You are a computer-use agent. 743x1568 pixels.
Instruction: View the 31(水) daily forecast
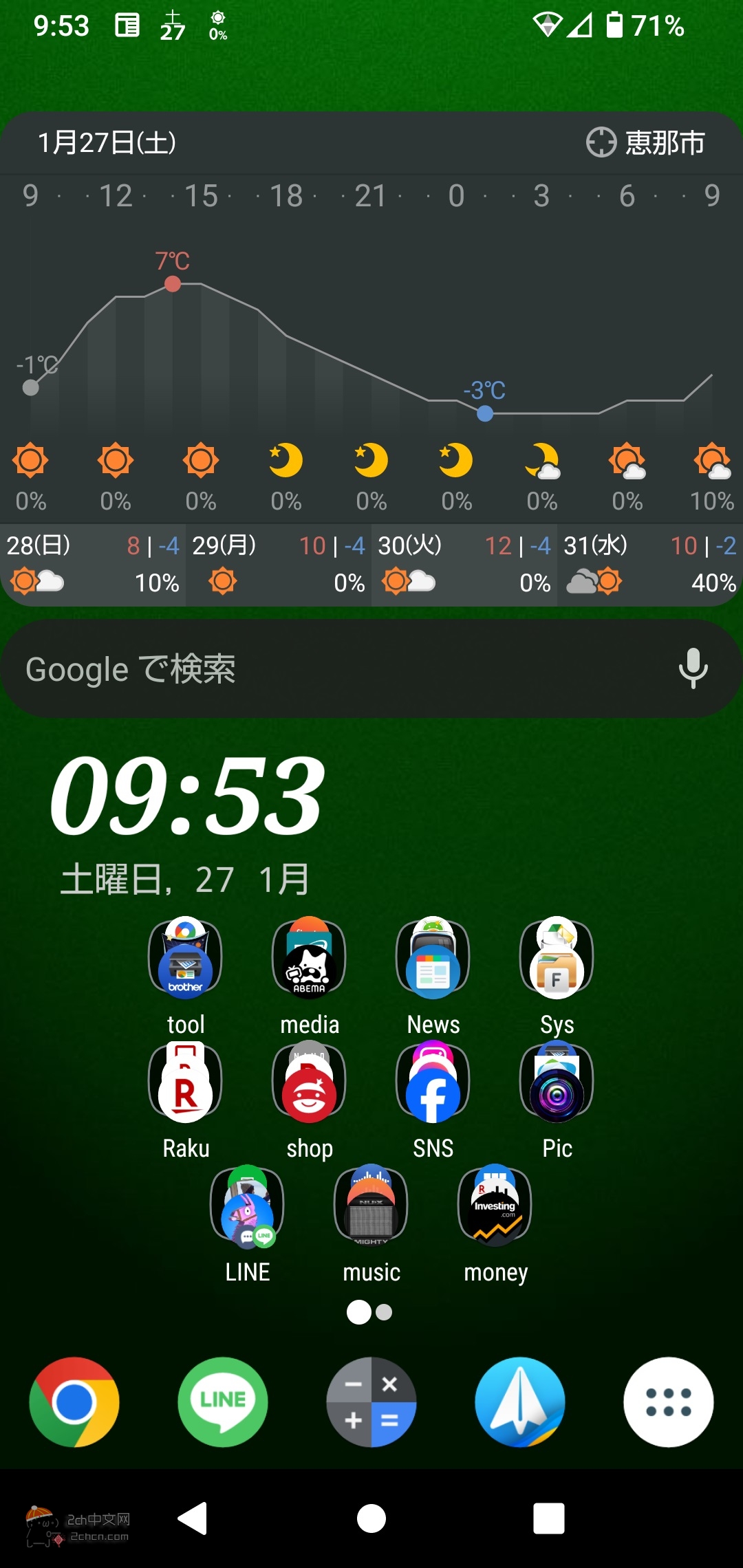(x=649, y=564)
